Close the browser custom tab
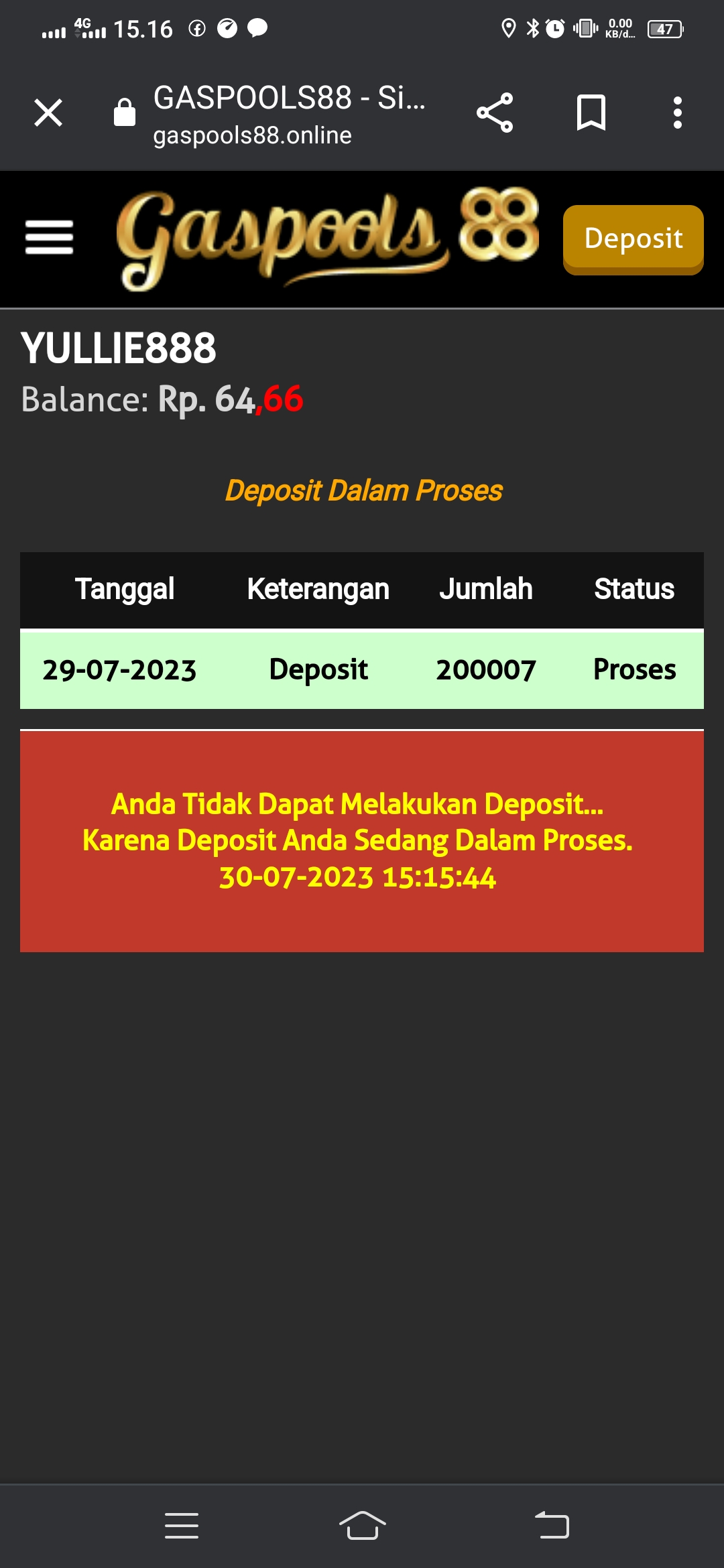This screenshot has width=724, height=1568. [x=48, y=113]
